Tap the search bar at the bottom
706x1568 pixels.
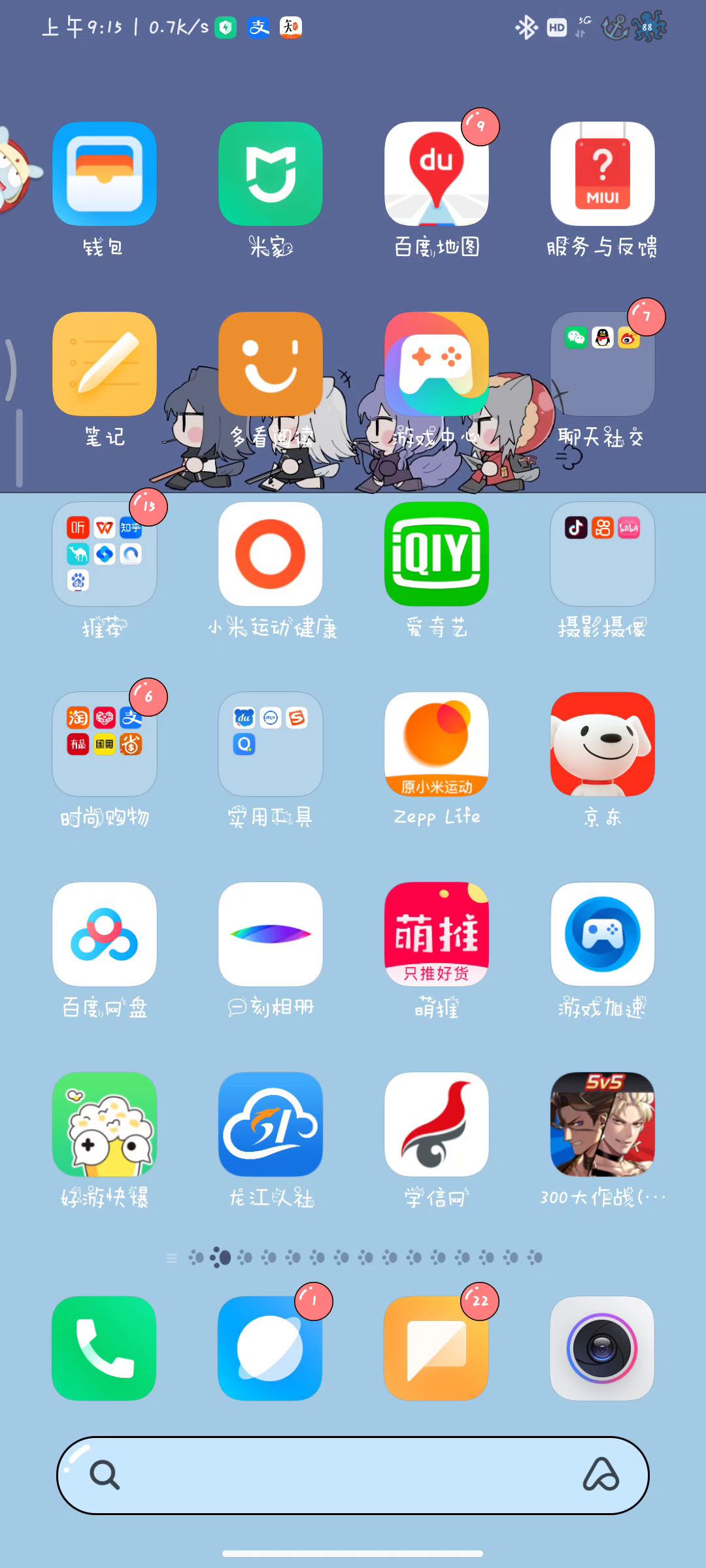pyautogui.click(x=353, y=1475)
